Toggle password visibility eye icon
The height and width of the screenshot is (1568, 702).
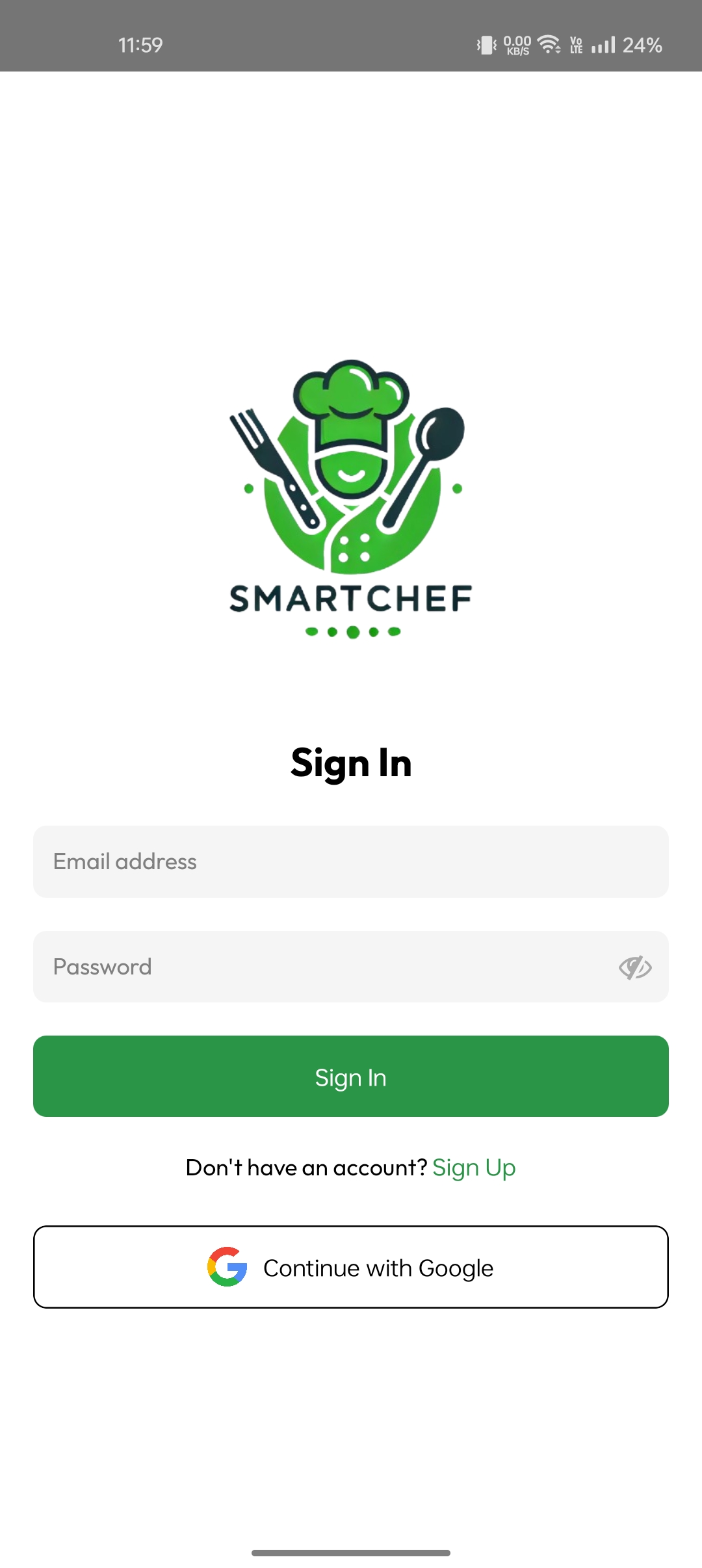635,967
